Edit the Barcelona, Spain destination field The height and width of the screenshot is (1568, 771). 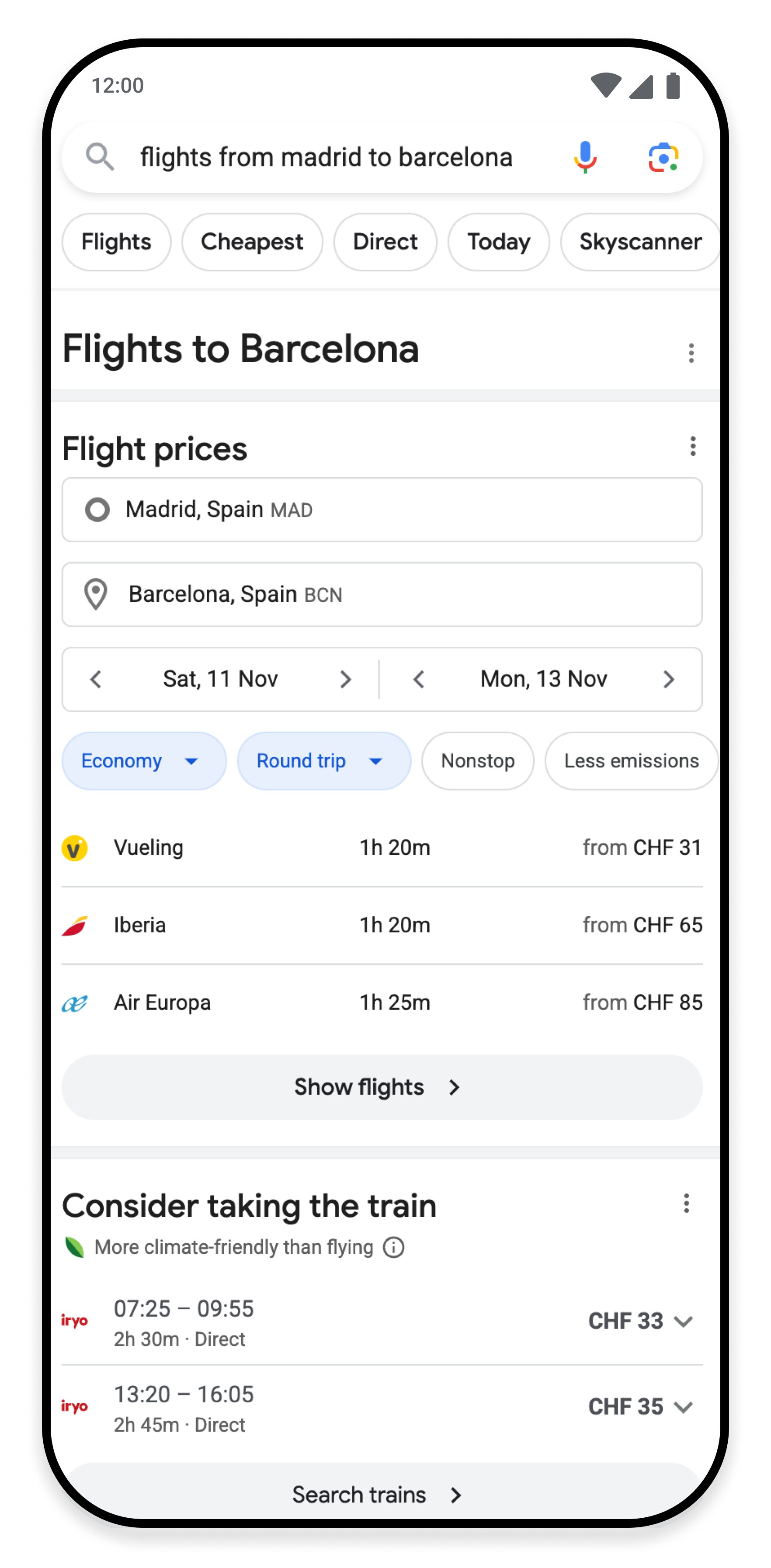[382, 594]
